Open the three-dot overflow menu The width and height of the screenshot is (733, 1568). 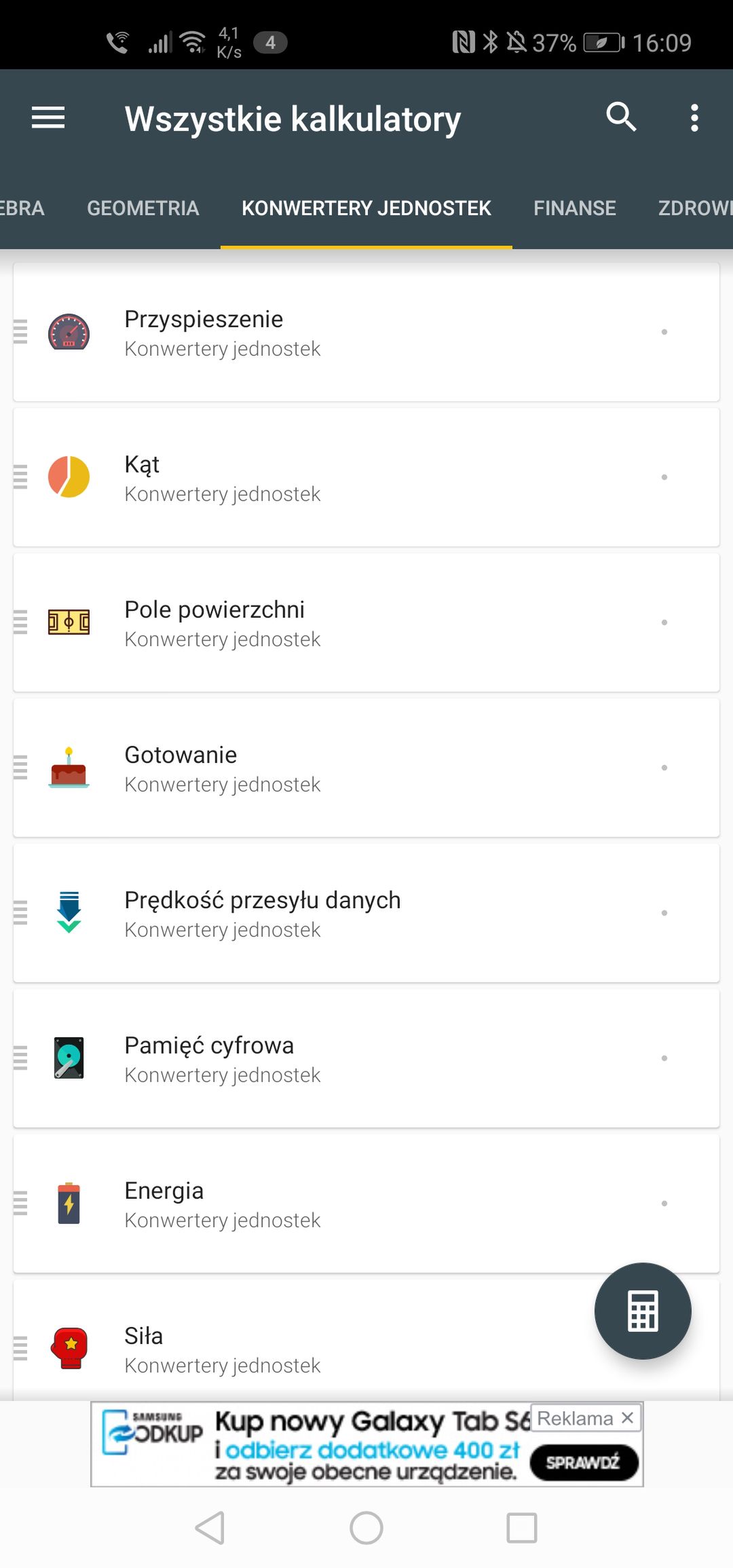pyautogui.click(x=694, y=118)
